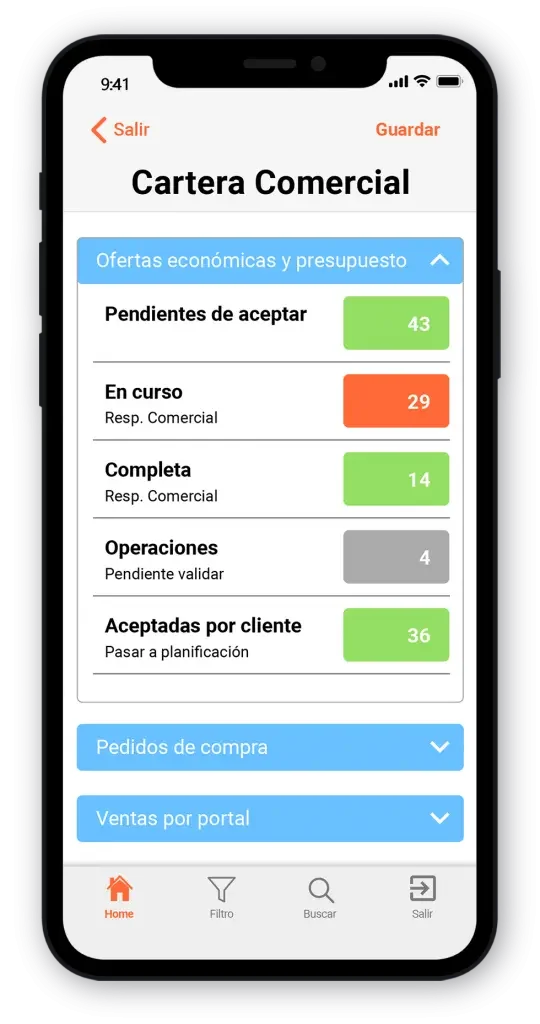Open the Filtro tab
The height and width of the screenshot is (1024, 540).
point(221,898)
